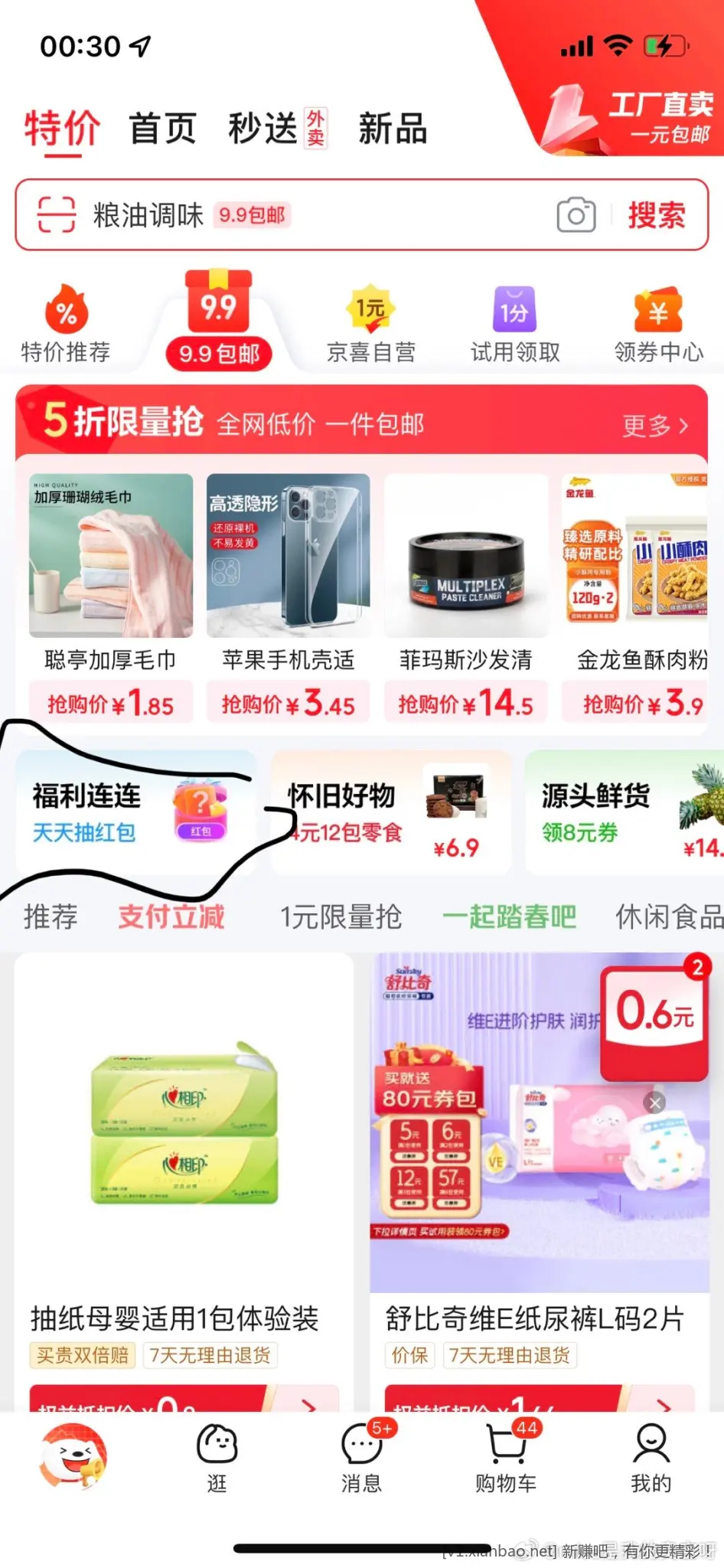Open 领券中心 category
The height and width of the screenshot is (1568, 724).
click(x=659, y=325)
